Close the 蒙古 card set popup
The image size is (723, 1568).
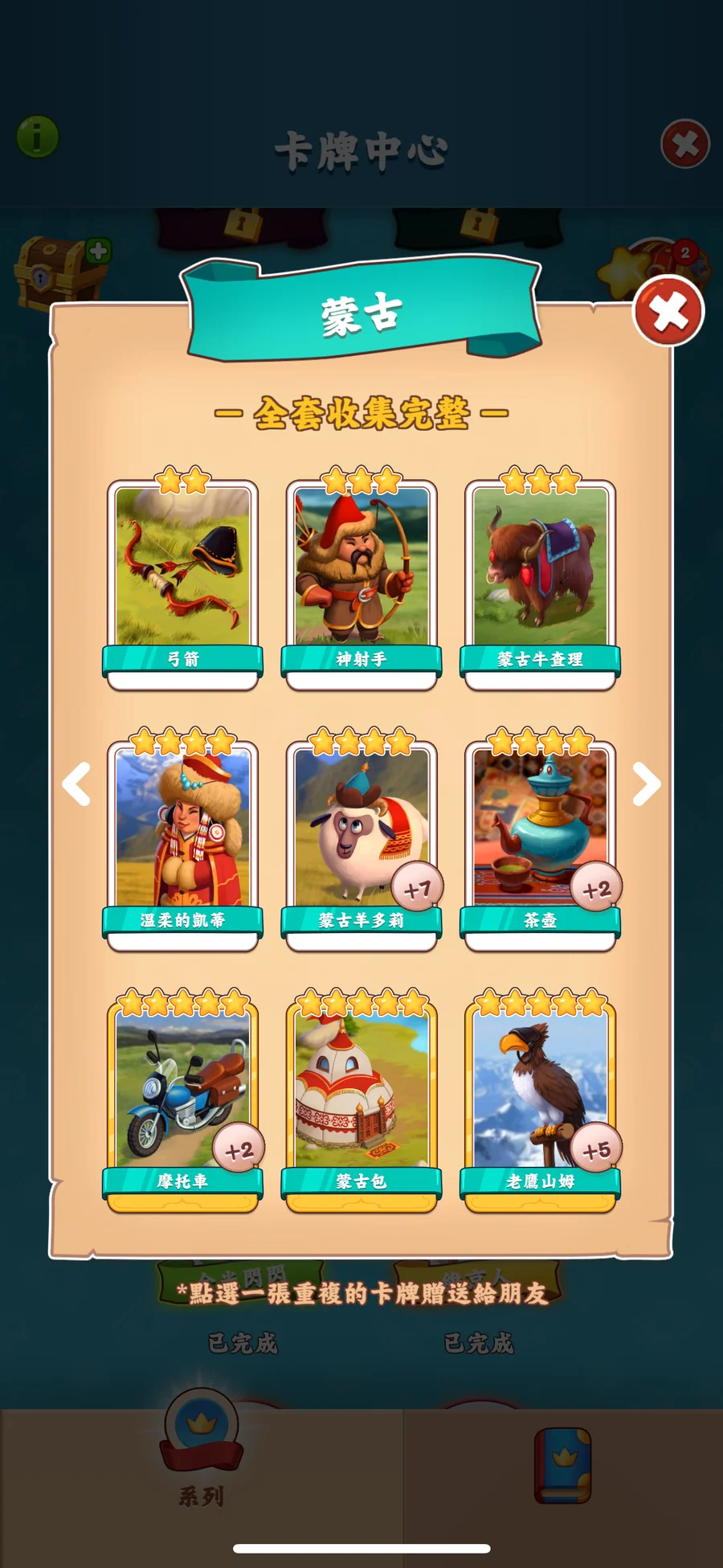pyautogui.click(x=668, y=311)
